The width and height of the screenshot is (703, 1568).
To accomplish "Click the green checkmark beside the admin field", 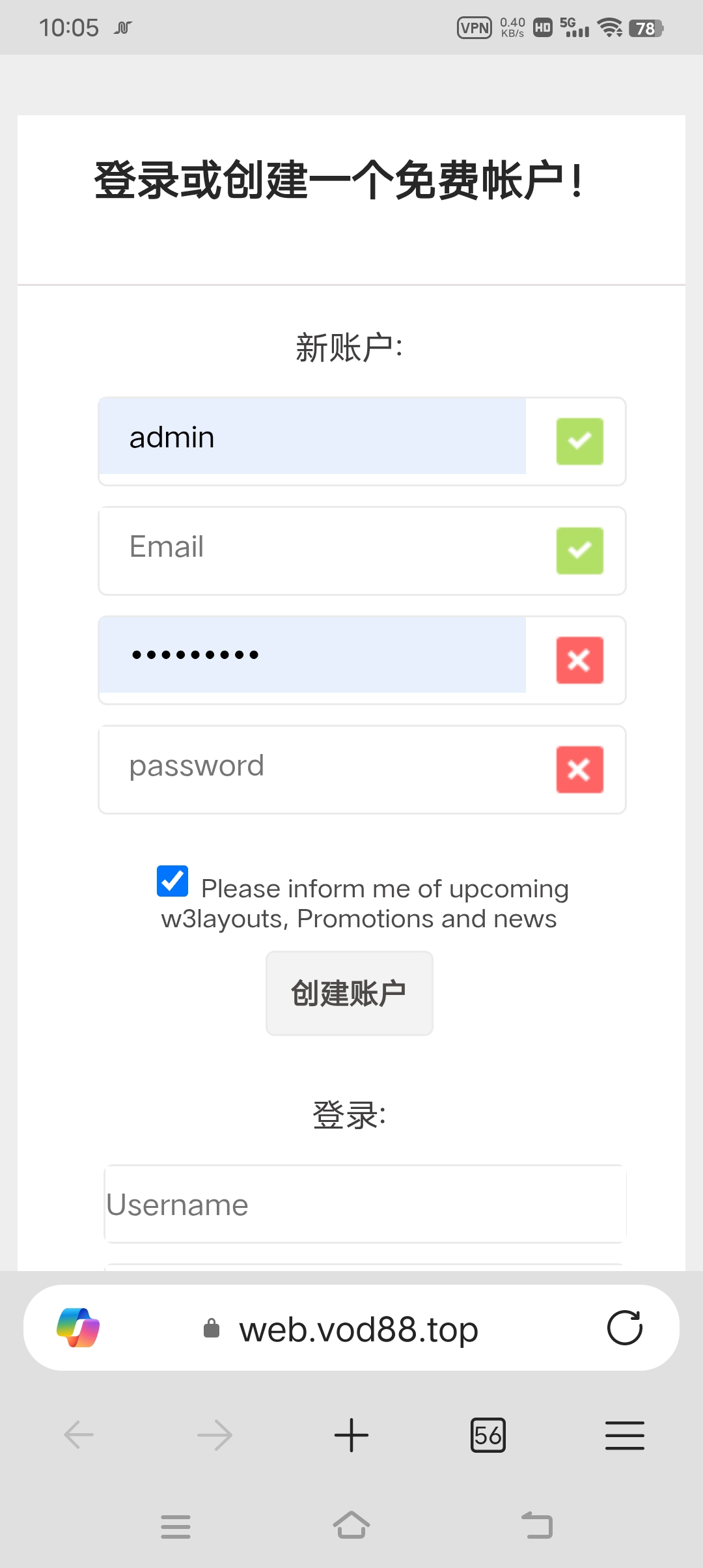I will [579, 441].
